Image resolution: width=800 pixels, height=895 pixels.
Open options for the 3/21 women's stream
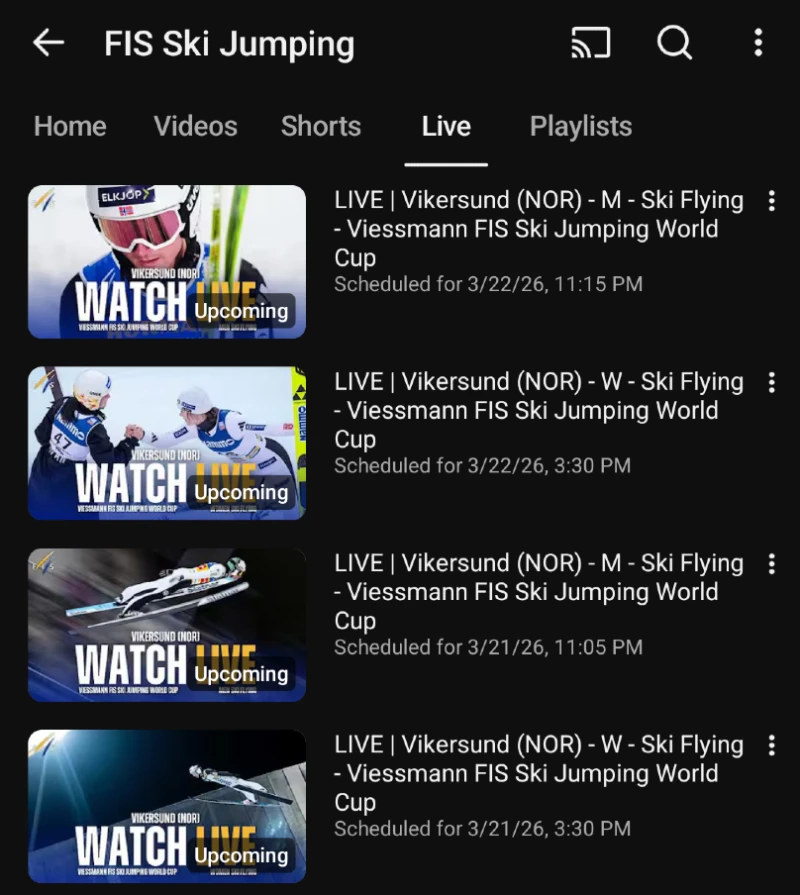click(773, 746)
